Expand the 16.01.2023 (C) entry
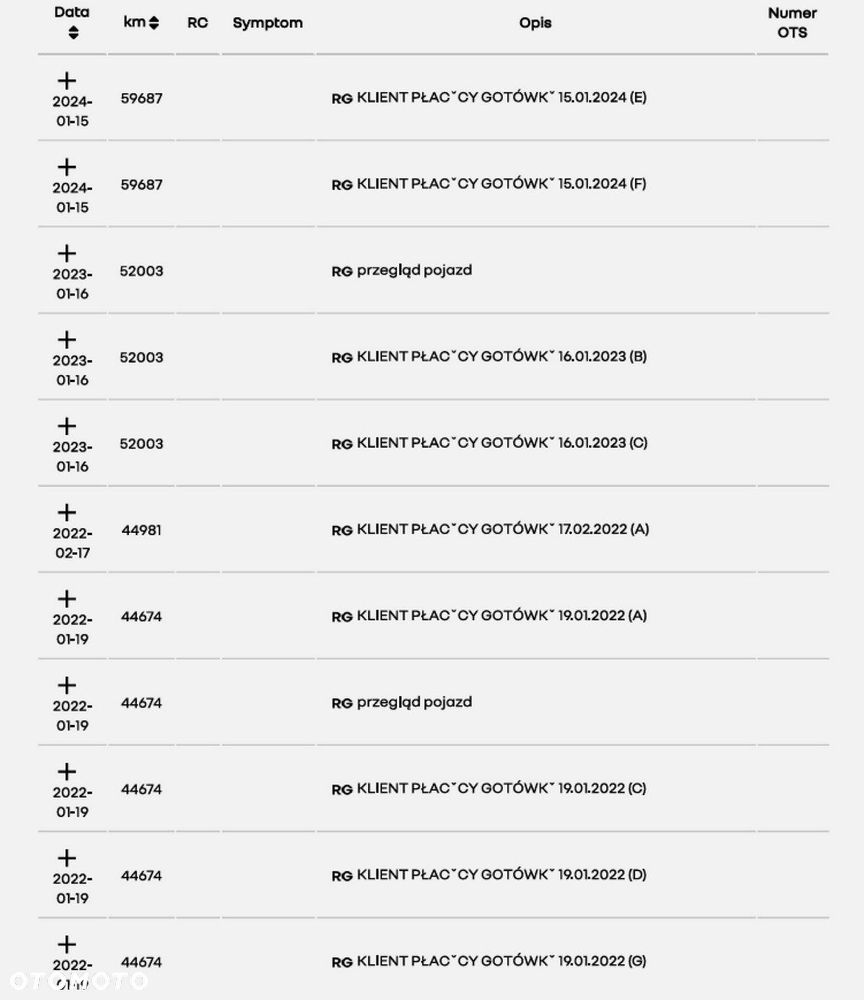 click(67, 426)
